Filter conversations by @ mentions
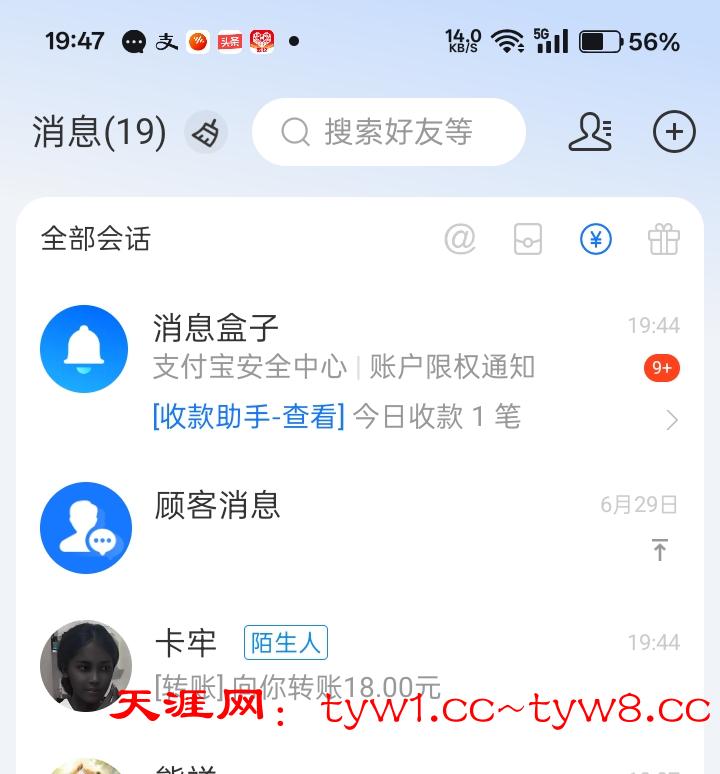Viewport: 720px width, 774px height. (460, 239)
